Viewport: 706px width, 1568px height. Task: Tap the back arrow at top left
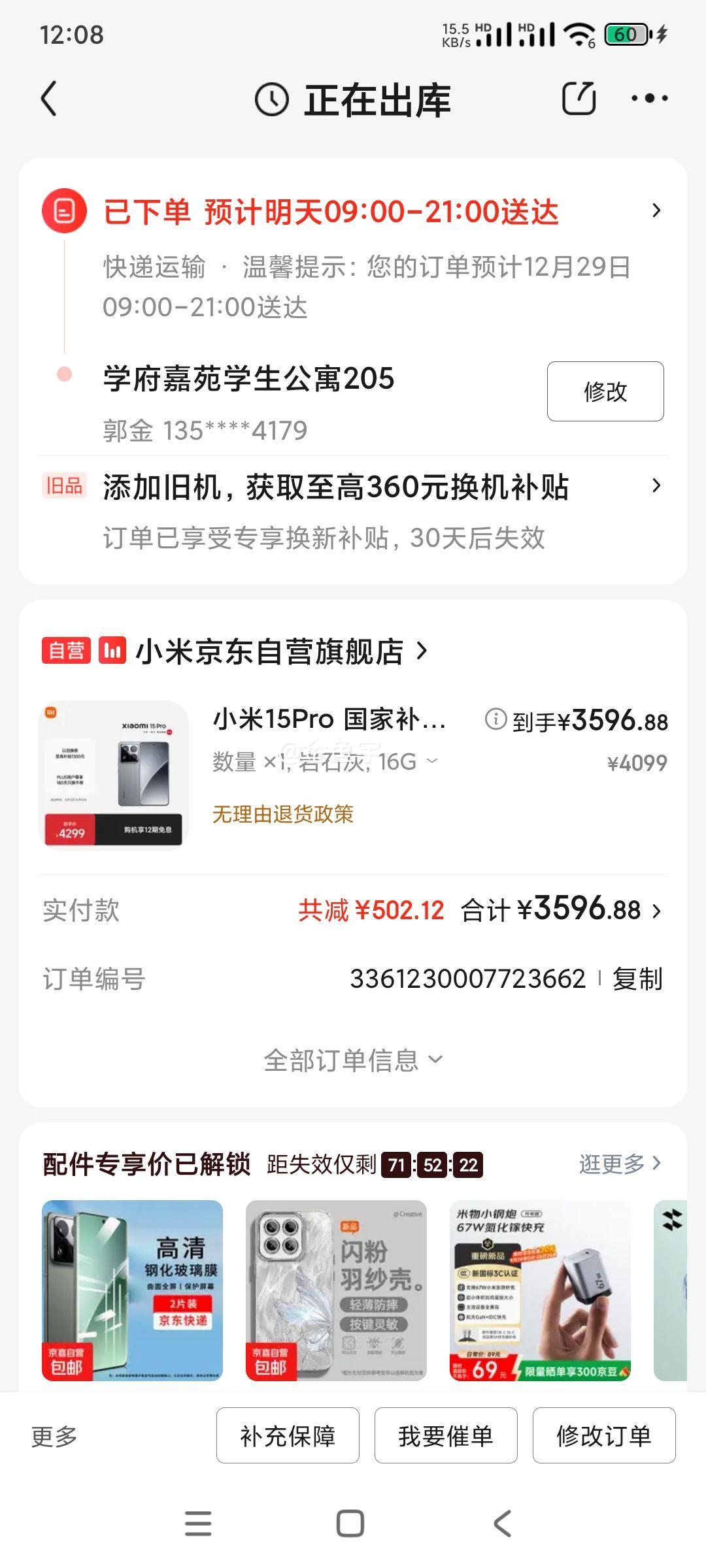[x=49, y=99]
